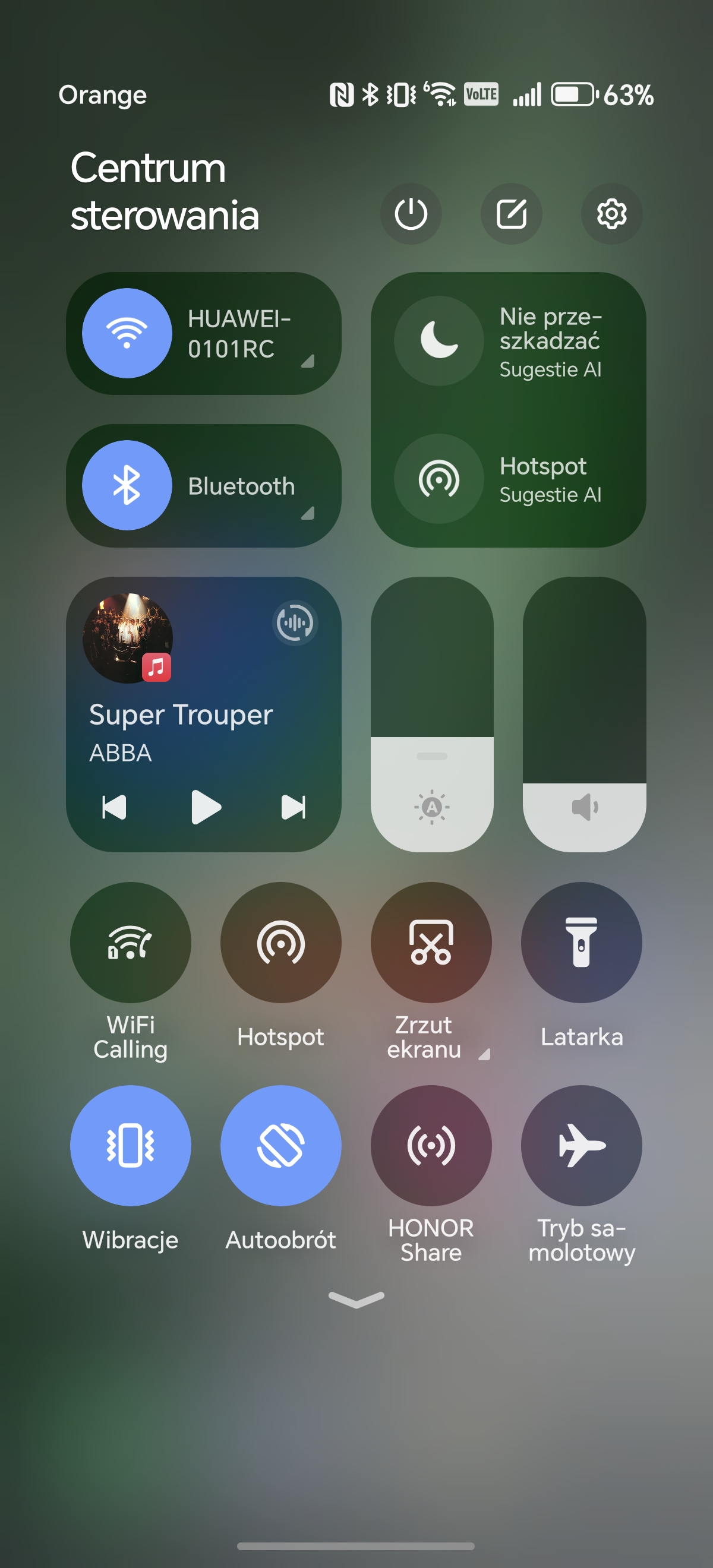Toggle Wi-Fi HUAWEI-0101RC off
This screenshot has height=1568, width=713.
pos(127,333)
